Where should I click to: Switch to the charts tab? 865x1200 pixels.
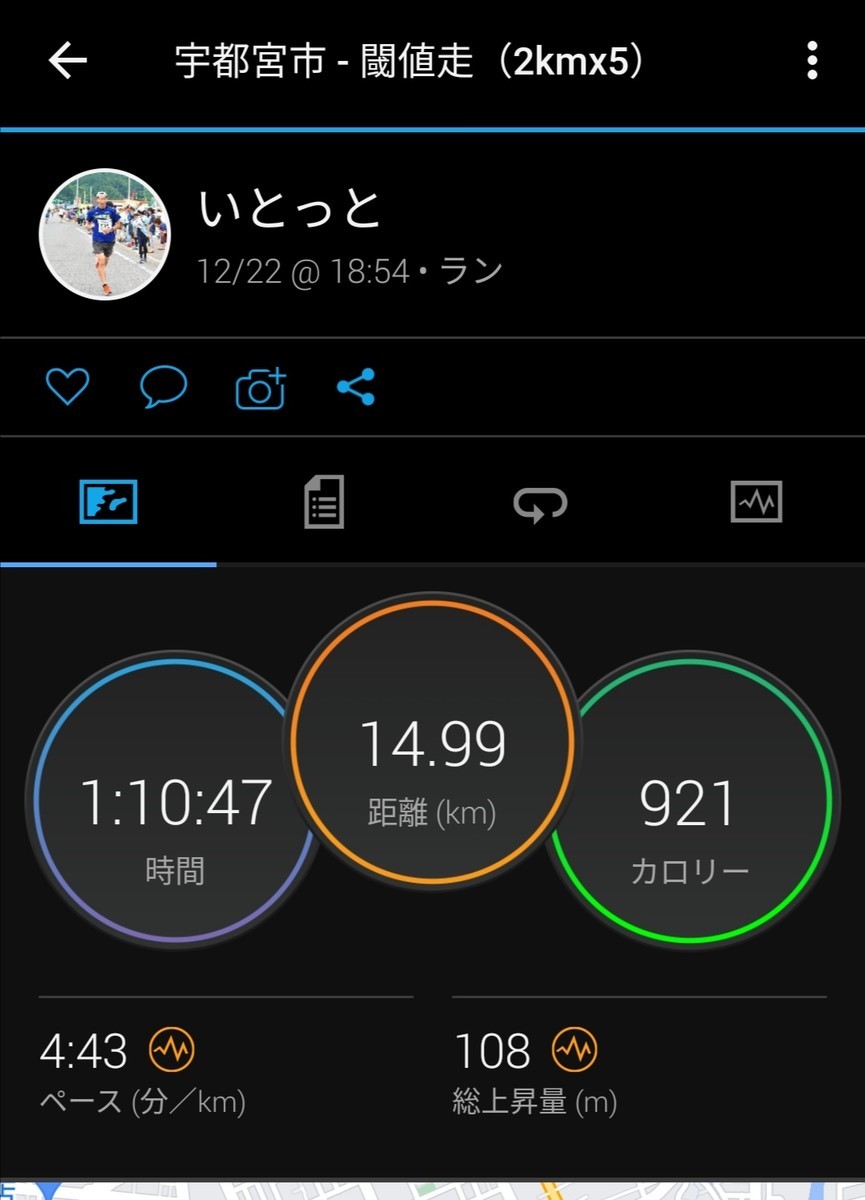pos(756,502)
